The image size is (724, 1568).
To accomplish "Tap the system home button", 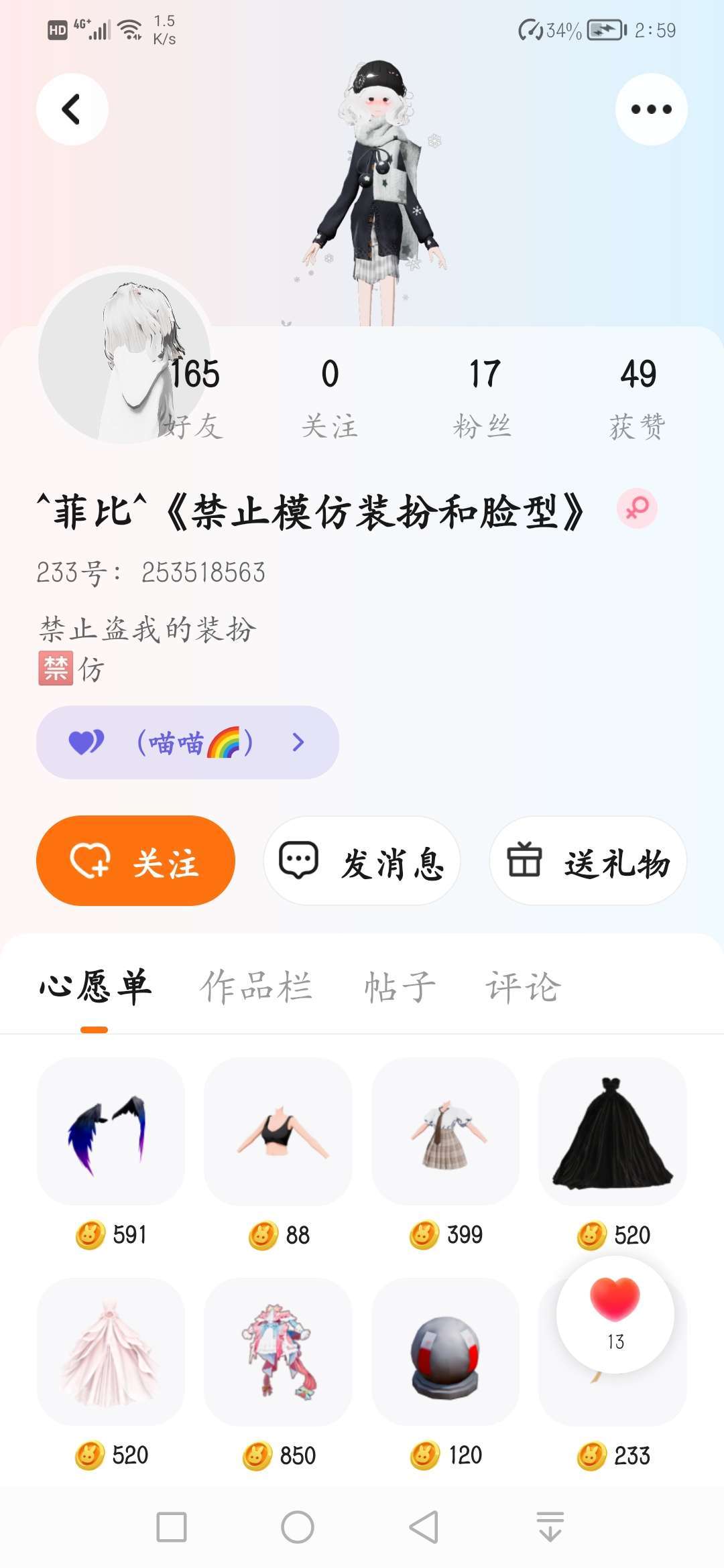I will 298,1527.
